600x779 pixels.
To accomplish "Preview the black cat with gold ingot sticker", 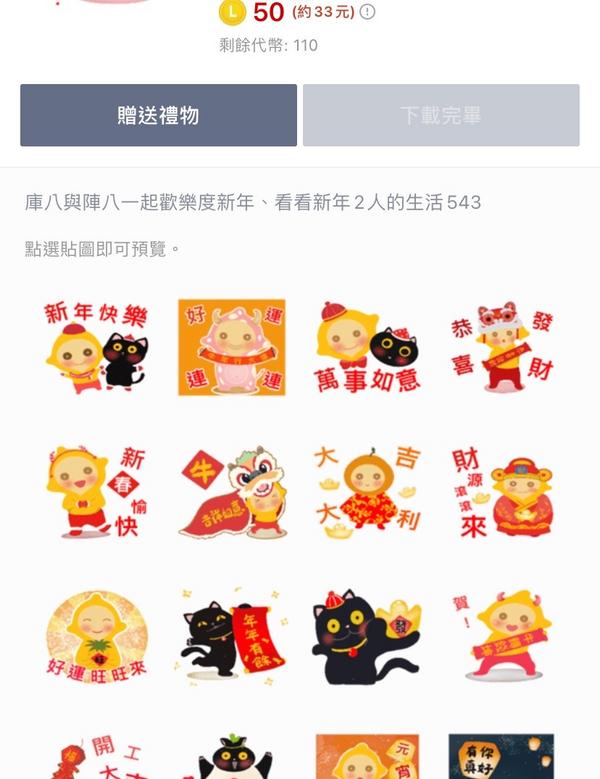I will point(367,635).
